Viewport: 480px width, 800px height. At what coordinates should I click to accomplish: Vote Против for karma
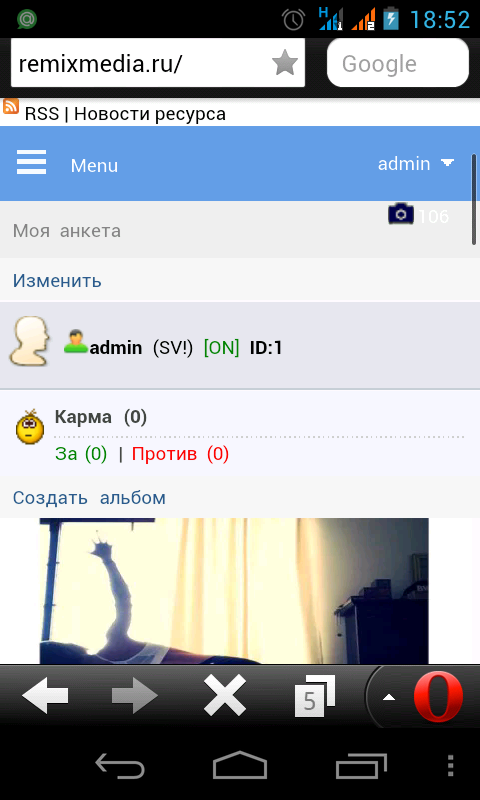[180, 454]
